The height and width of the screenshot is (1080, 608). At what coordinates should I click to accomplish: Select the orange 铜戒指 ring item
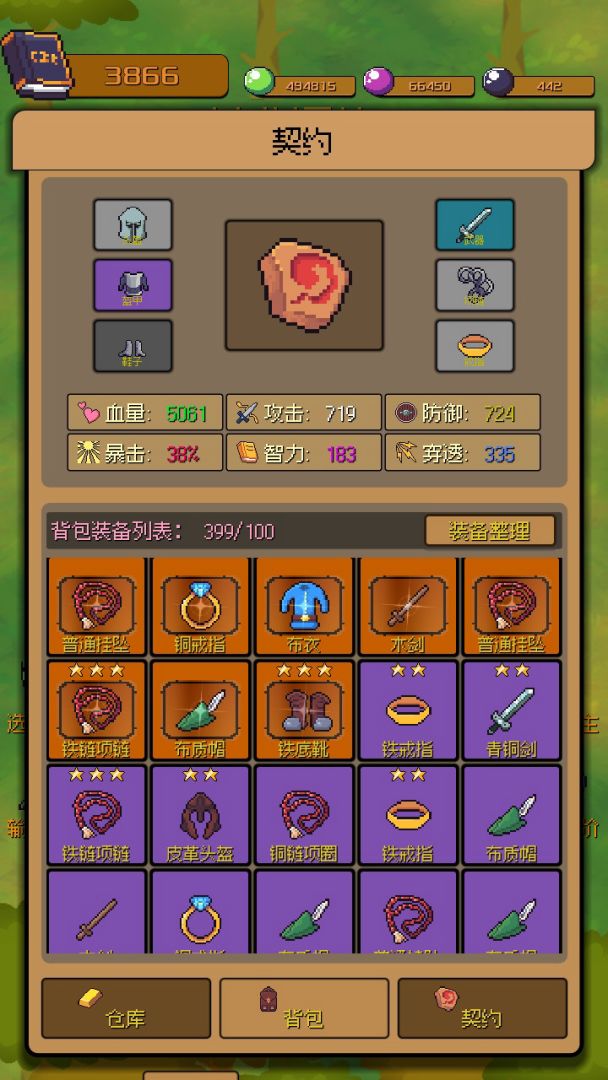pyautogui.click(x=200, y=608)
